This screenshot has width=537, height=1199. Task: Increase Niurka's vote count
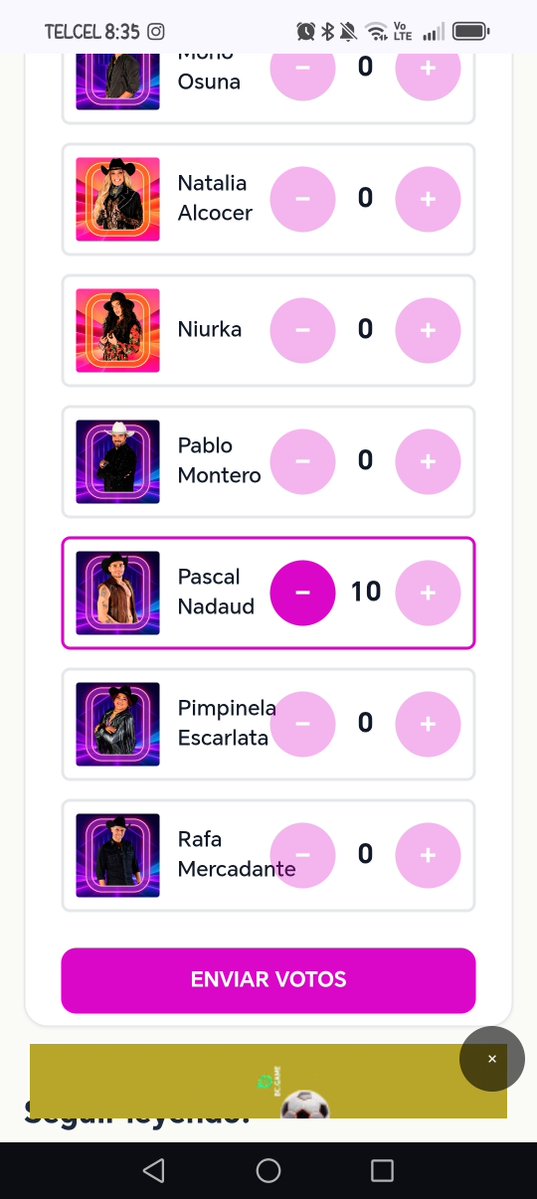[428, 330]
